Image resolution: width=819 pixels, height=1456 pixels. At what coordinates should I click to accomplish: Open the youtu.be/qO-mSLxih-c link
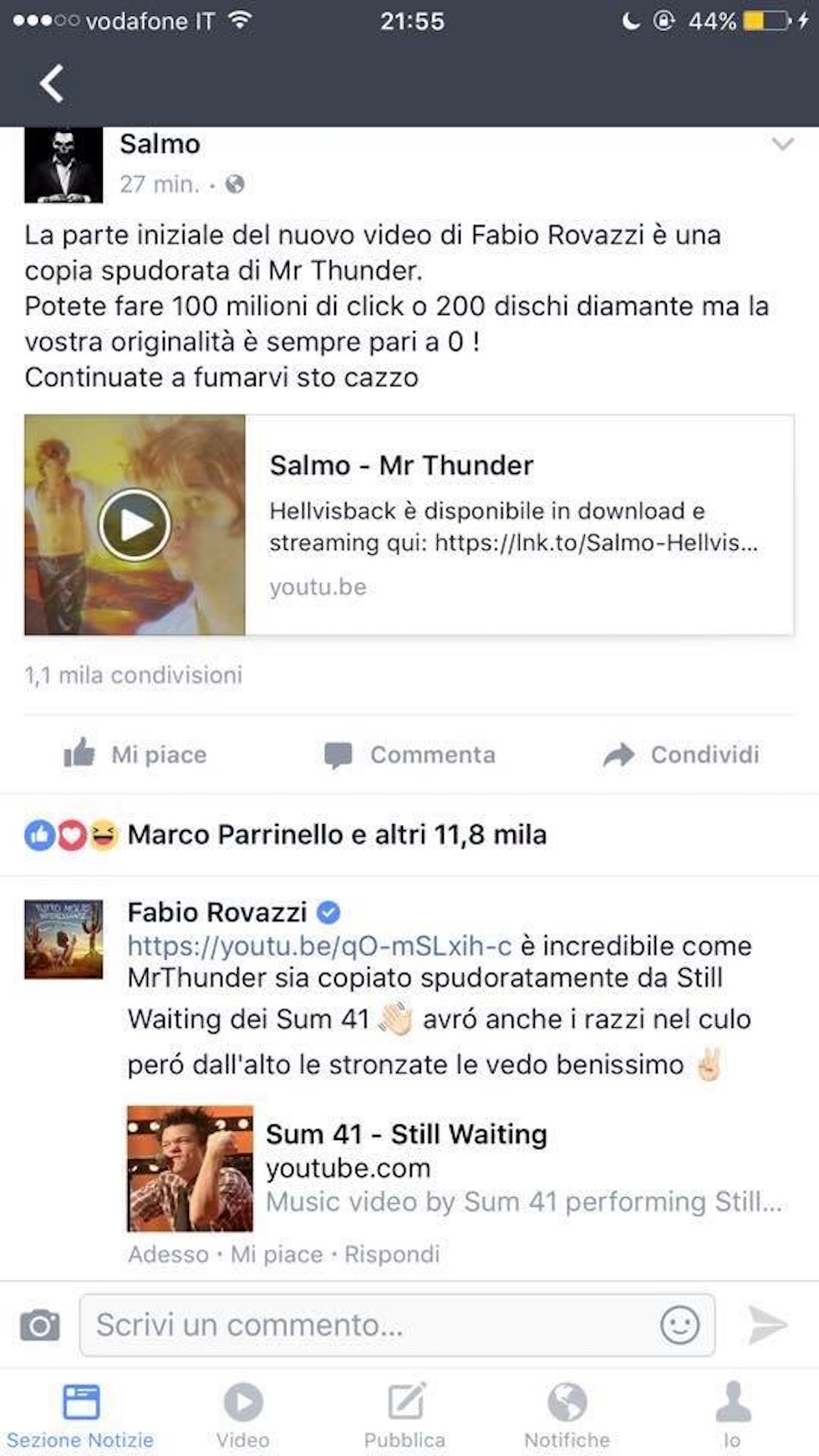[319, 946]
